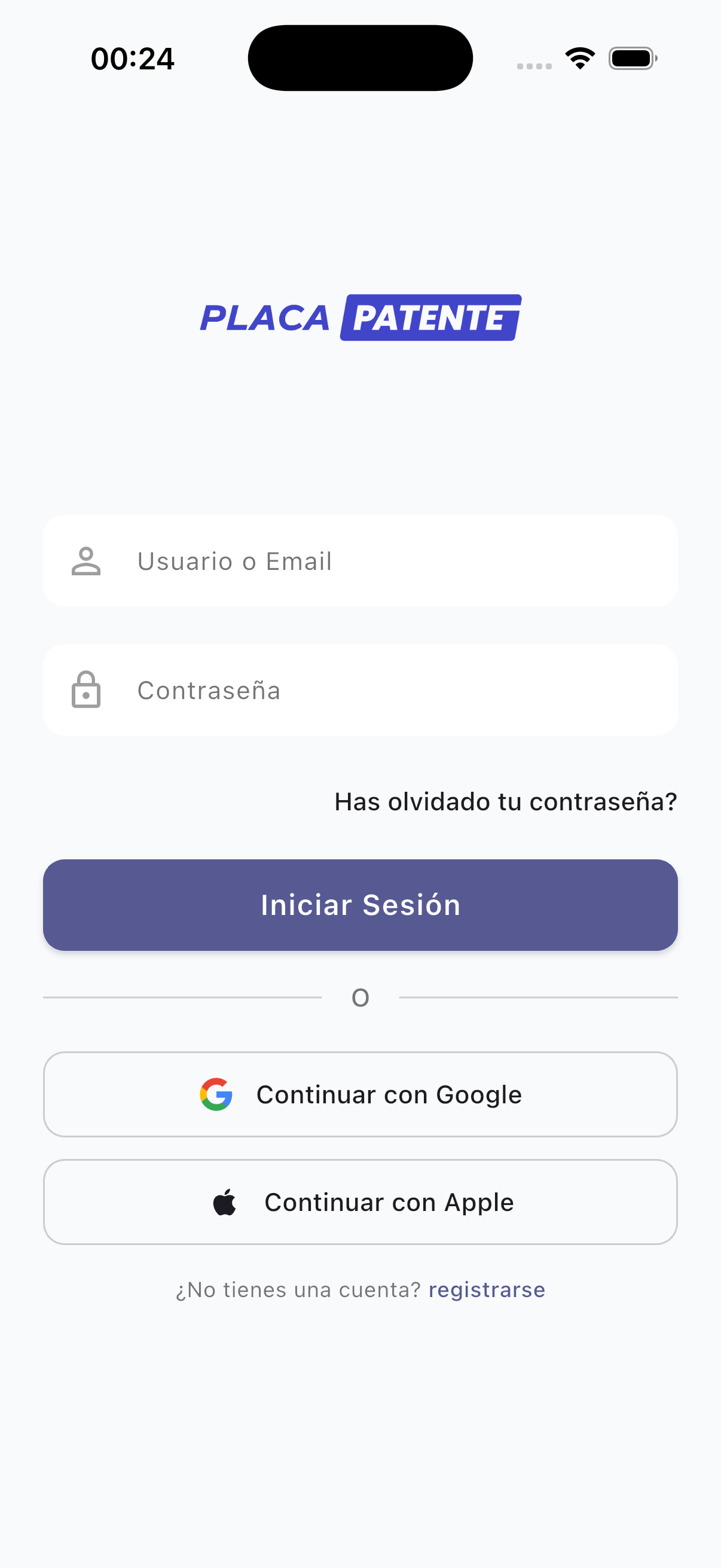Open the forgotten password link

point(505,802)
